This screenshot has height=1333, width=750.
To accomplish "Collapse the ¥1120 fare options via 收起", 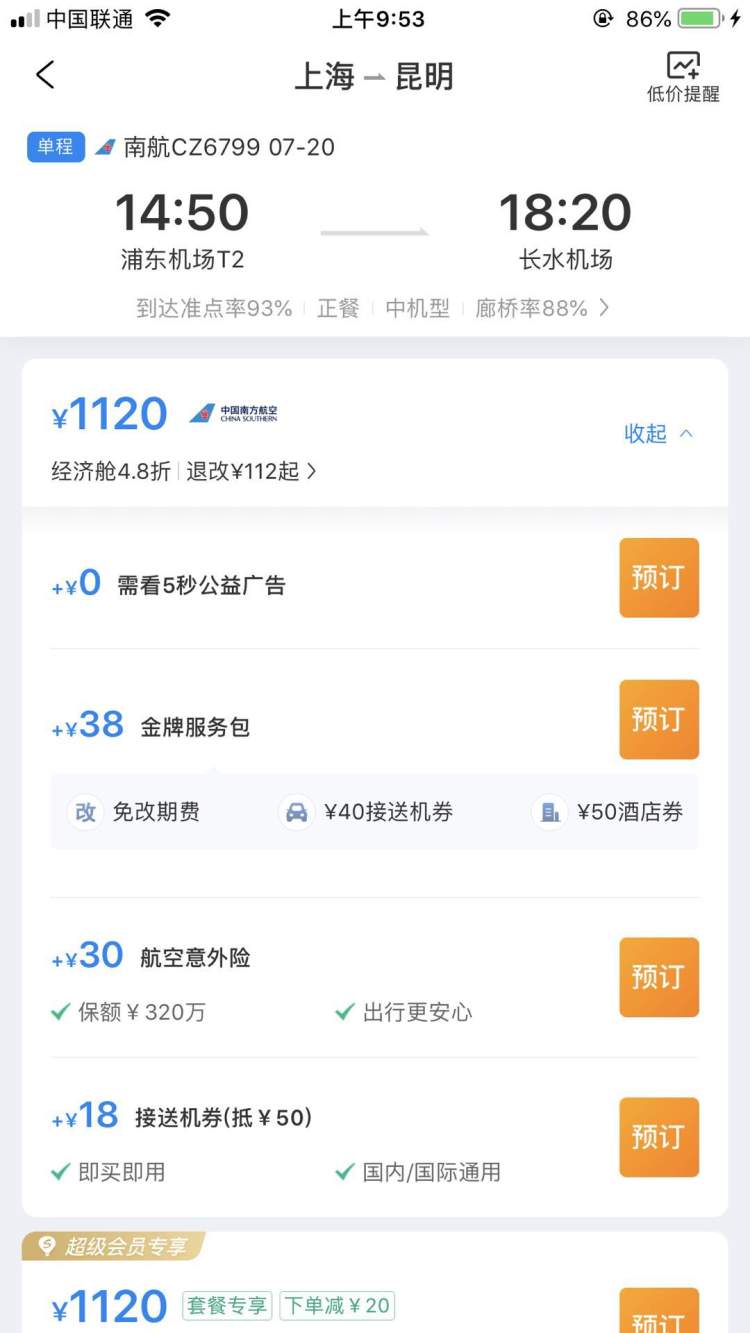I will pos(658,433).
